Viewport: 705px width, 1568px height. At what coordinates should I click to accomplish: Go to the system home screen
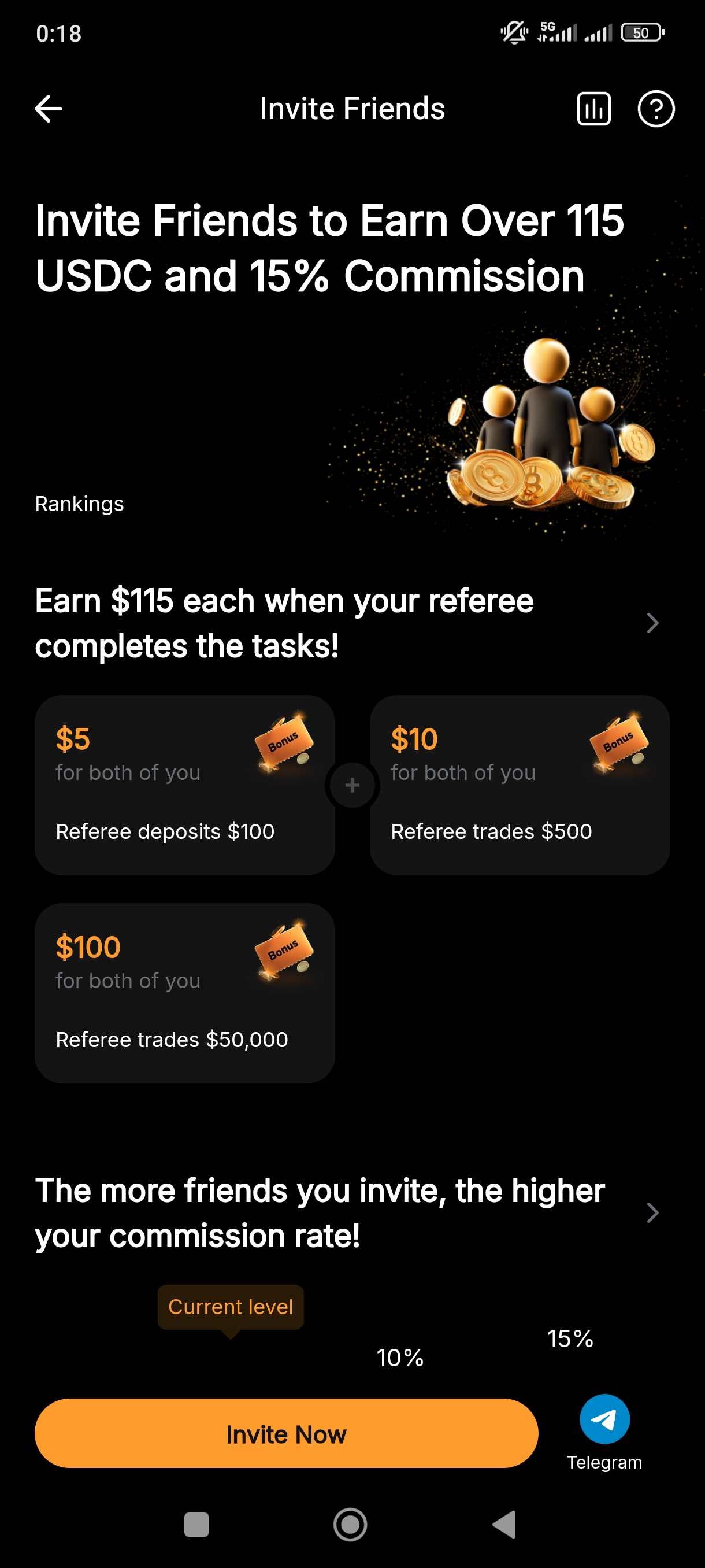coord(350,1525)
